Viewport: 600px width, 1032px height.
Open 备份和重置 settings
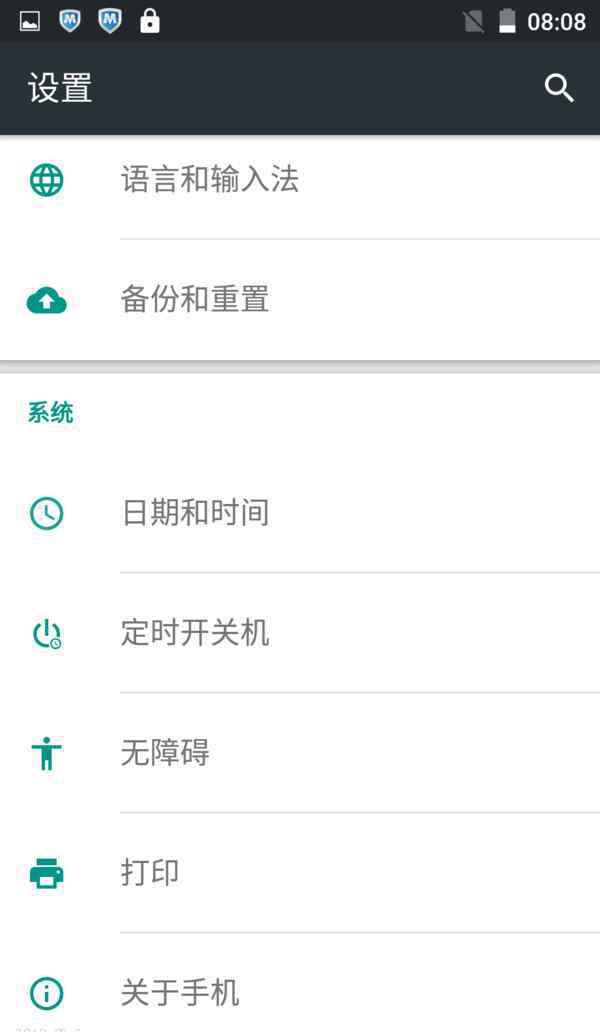[300, 300]
